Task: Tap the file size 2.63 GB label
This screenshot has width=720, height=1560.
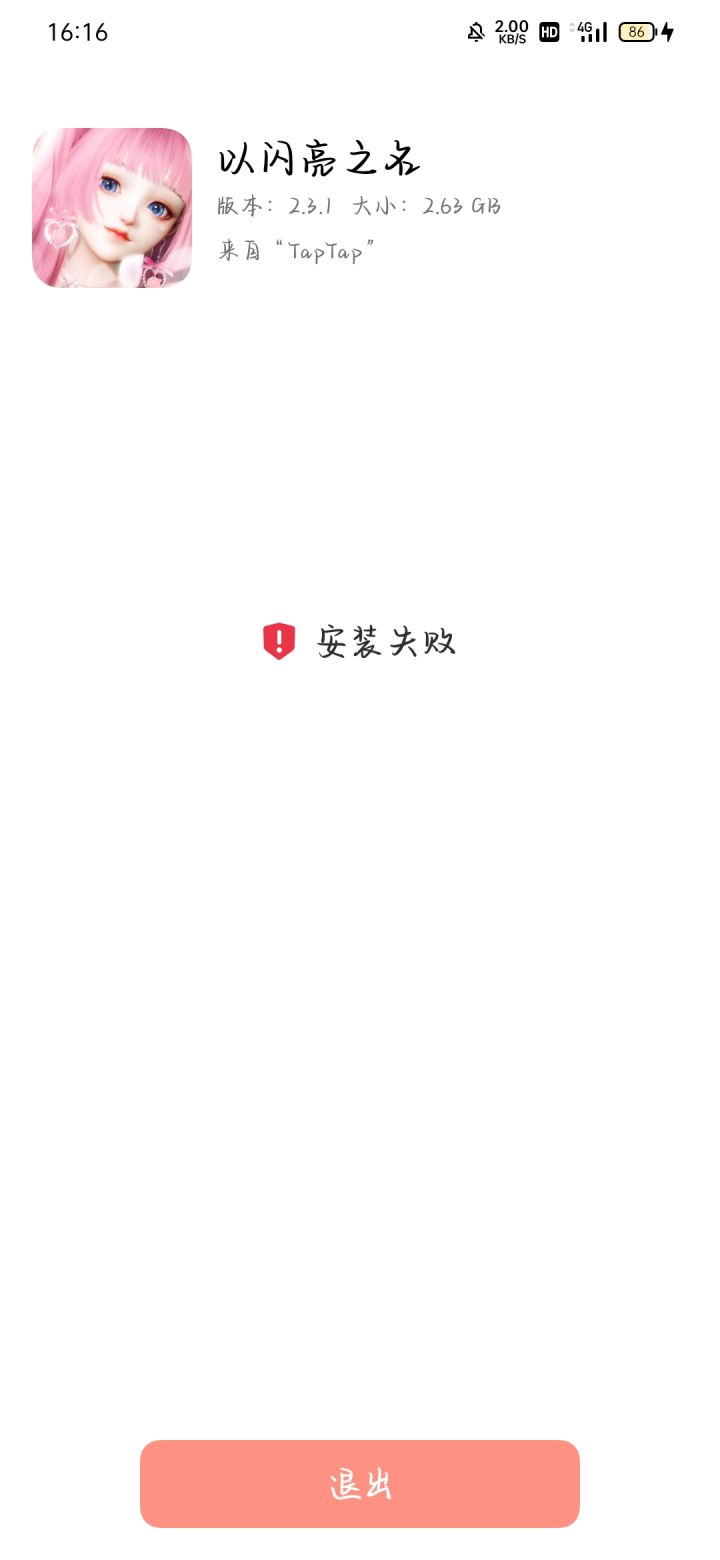Action: pos(458,205)
